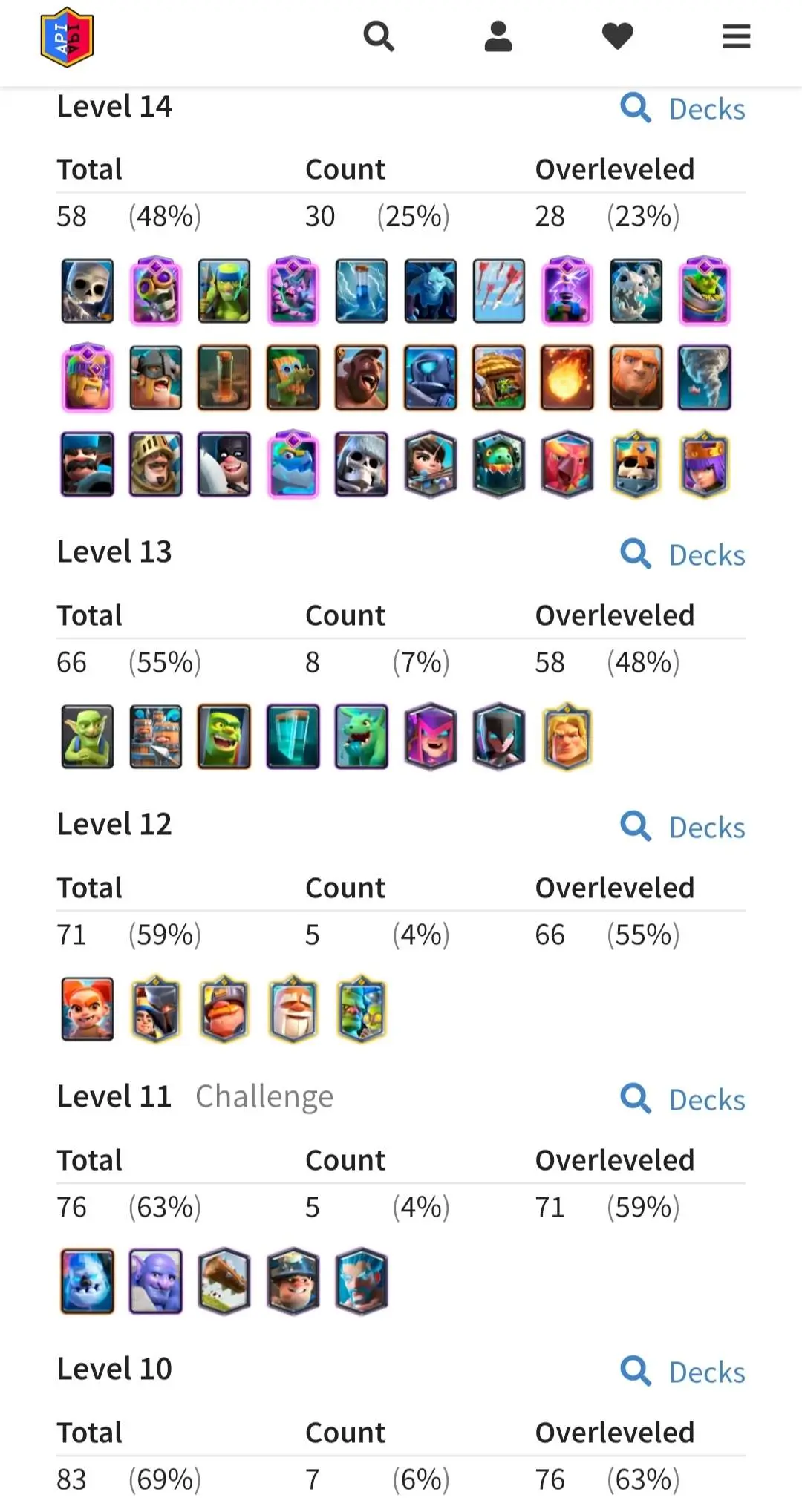Screen dimensions: 802x1512
Task: Open the Ice Spirit card in Level 11
Action: click(87, 1281)
